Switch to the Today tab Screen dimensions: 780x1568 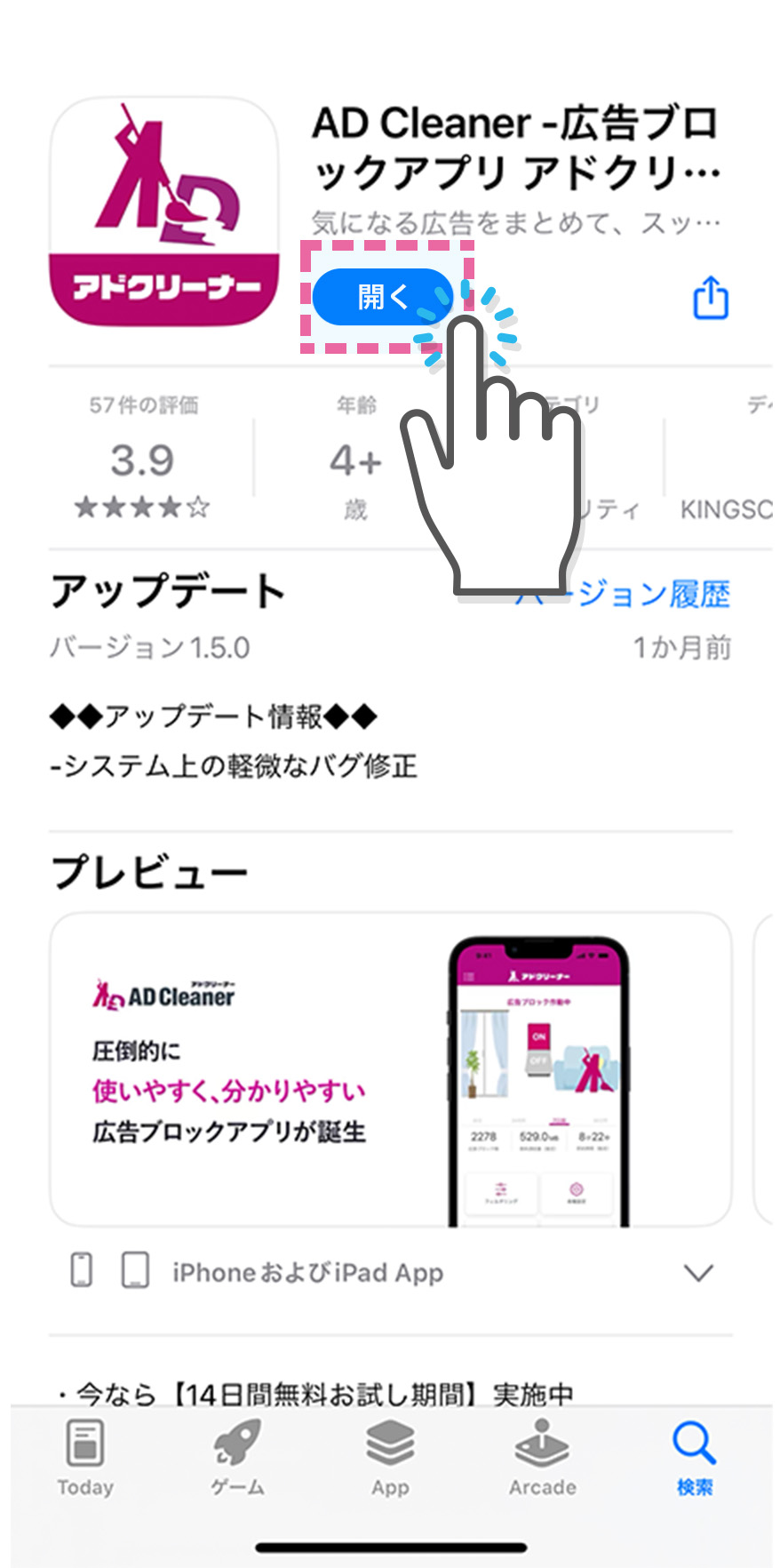[x=85, y=1458]
